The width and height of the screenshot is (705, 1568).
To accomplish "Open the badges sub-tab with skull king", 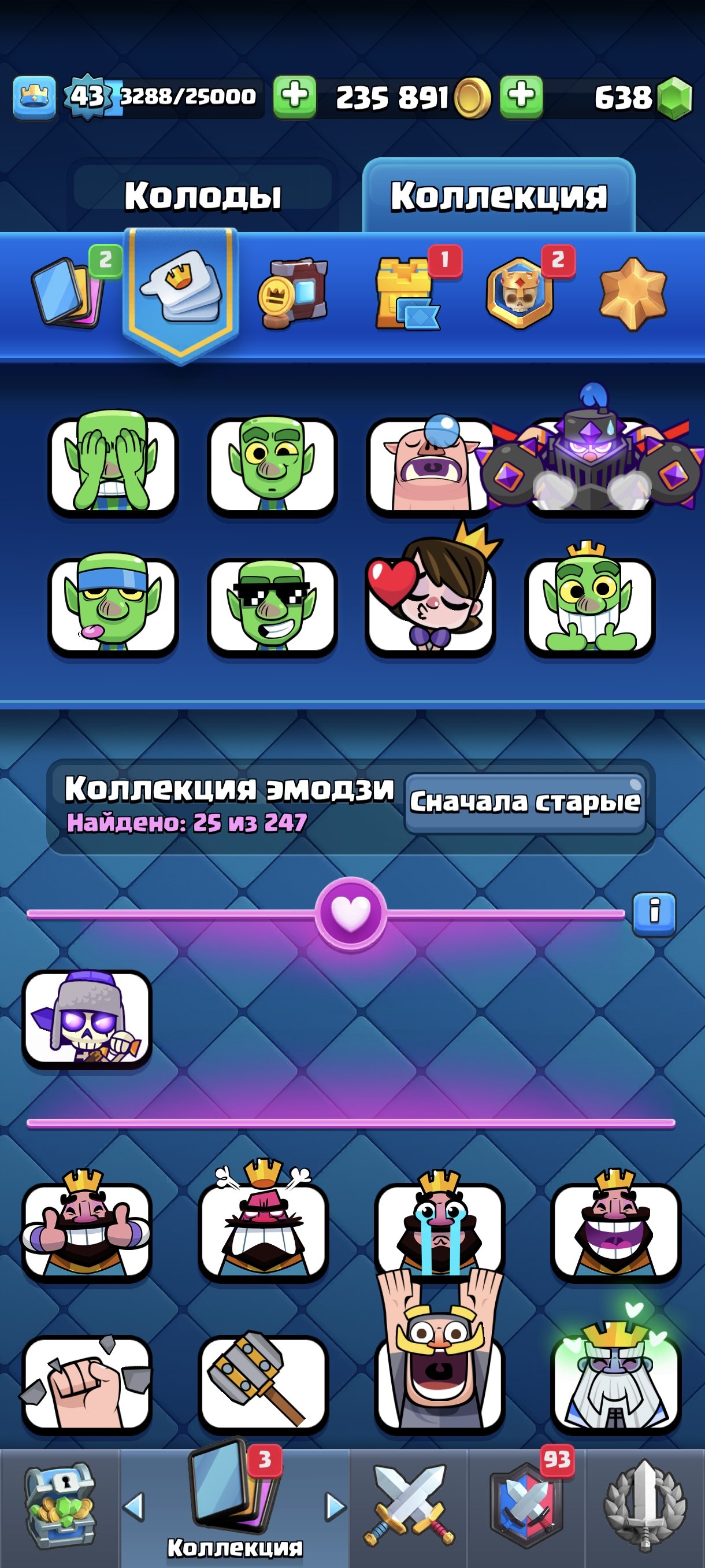I will point(520,293).
